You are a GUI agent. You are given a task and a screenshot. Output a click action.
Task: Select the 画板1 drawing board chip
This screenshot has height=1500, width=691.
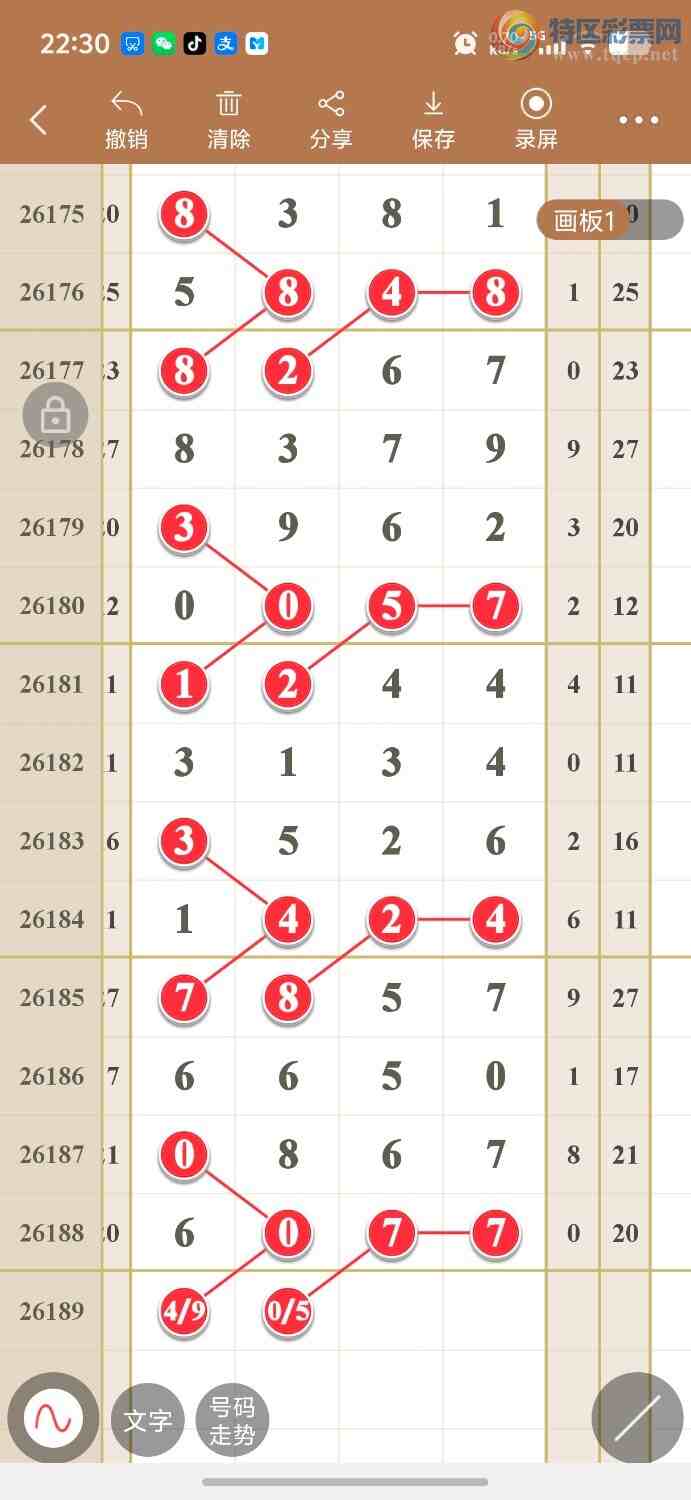tap(585, 221)
